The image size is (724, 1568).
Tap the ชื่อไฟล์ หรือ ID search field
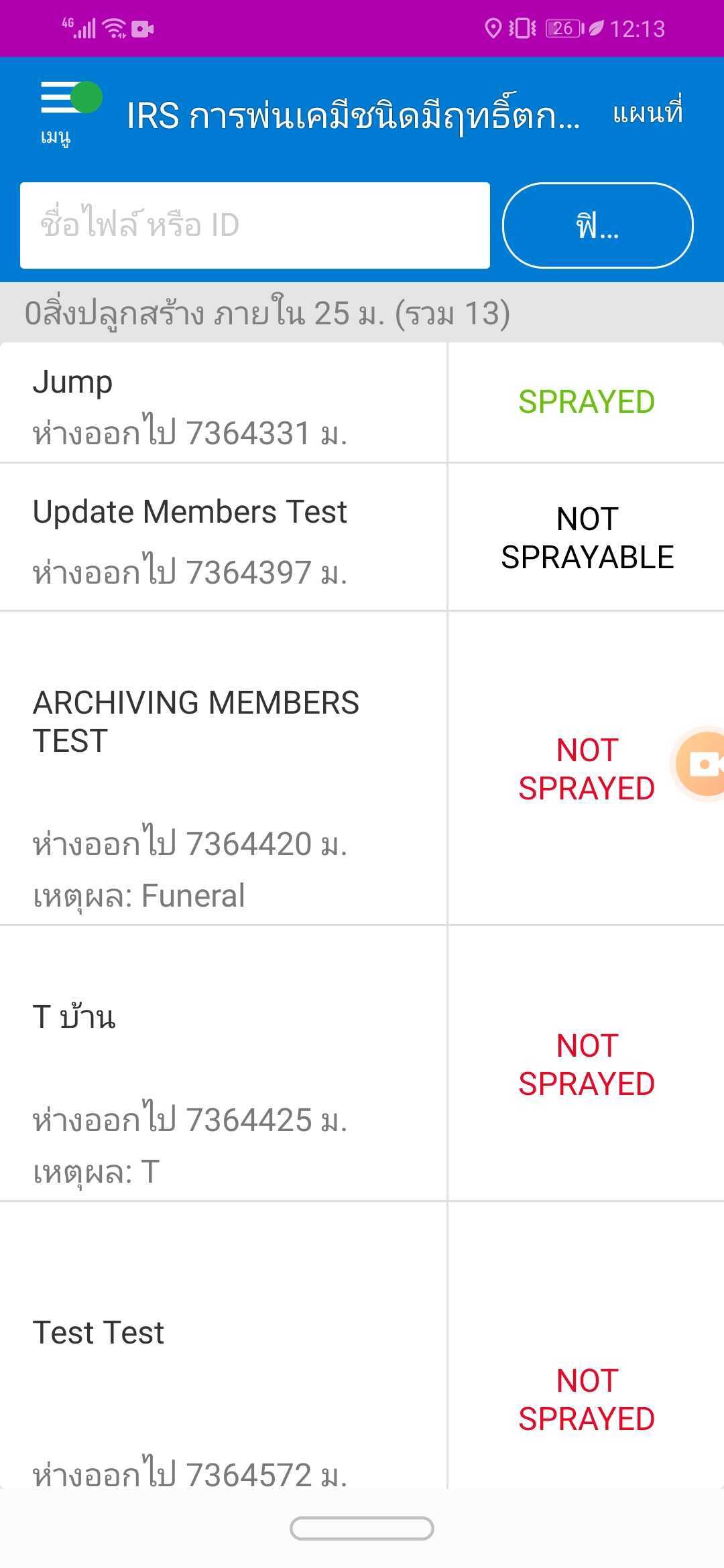(x=255, y=225)
